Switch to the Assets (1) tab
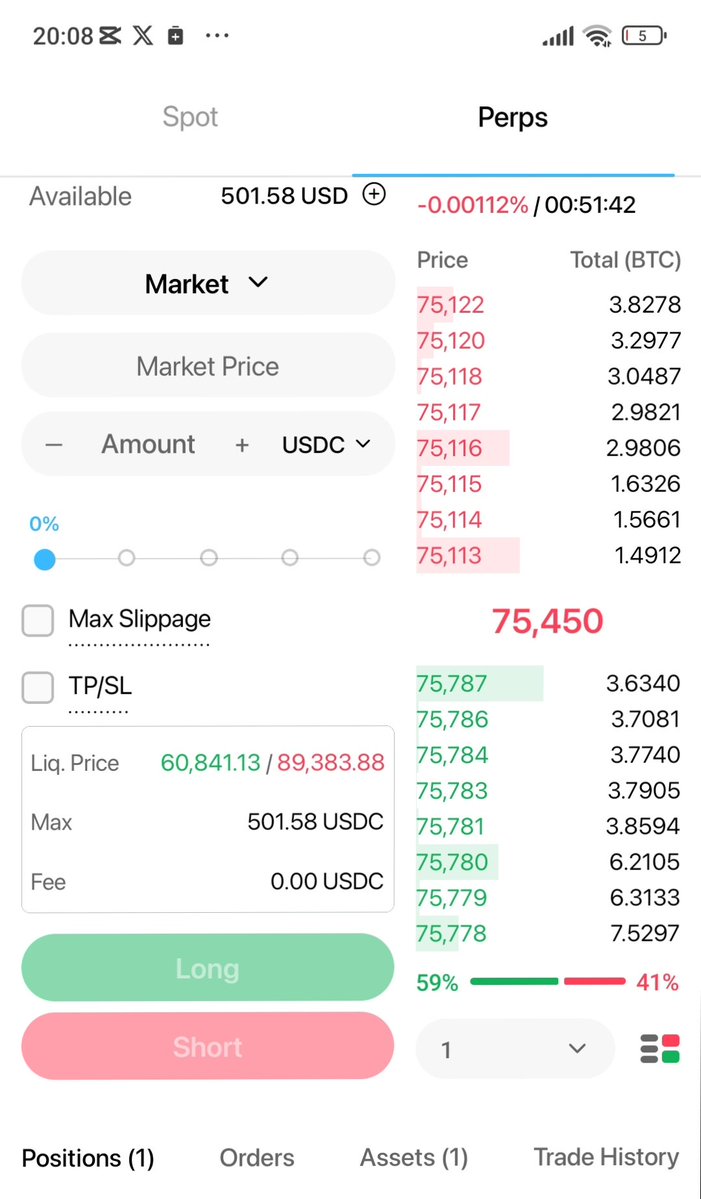701x1199 pixels. (x=414, y=1158)
